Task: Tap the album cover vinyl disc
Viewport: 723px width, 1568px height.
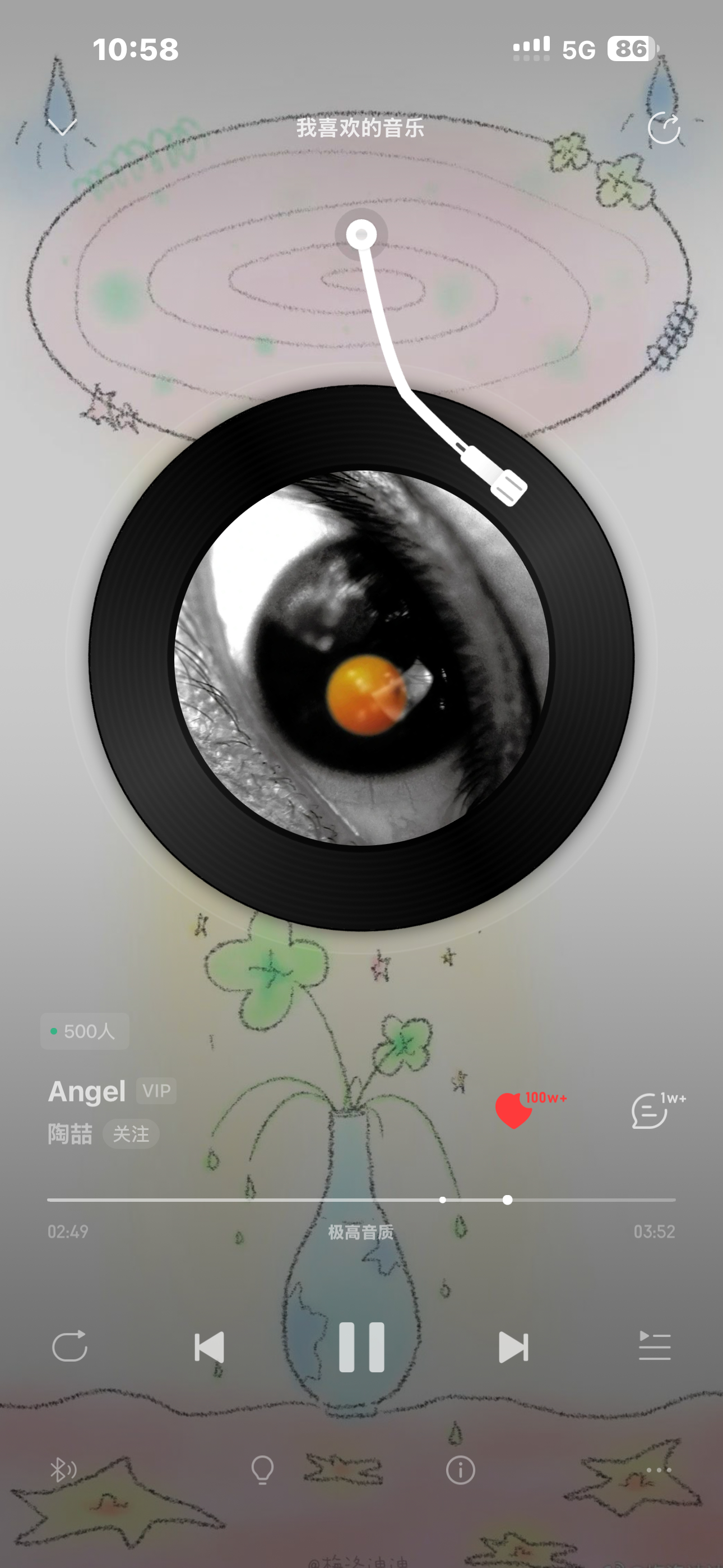Action: (361, 658)
